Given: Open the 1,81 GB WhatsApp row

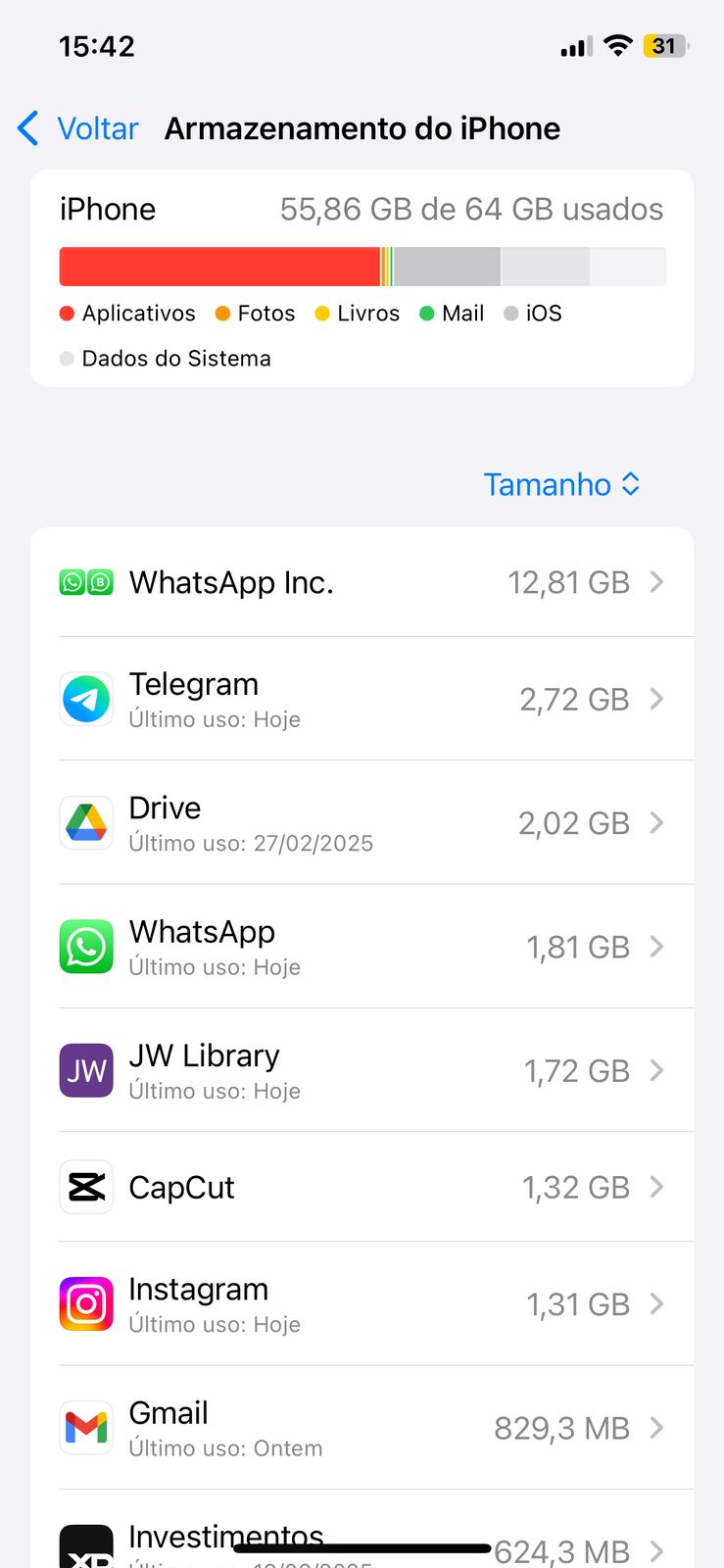Looking at the screenshot, I should point(362,947).
